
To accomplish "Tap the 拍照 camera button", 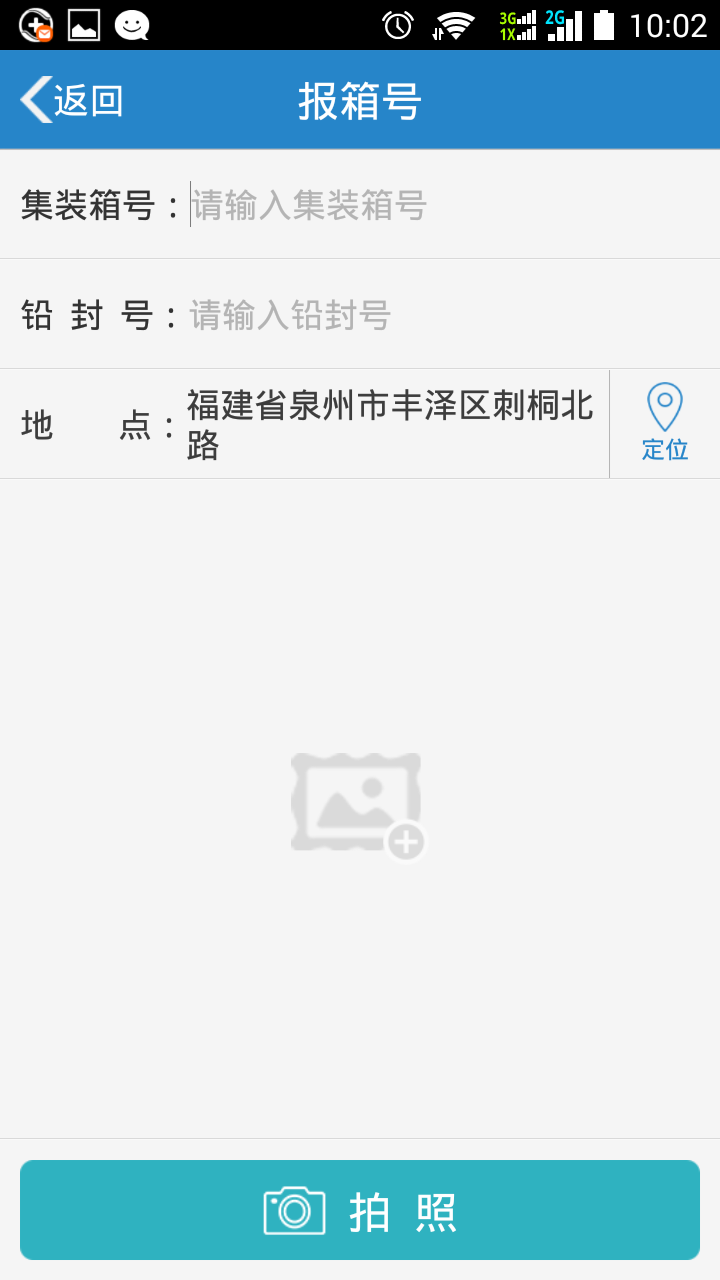I will pyautogui.click(x=360, y=1210).
